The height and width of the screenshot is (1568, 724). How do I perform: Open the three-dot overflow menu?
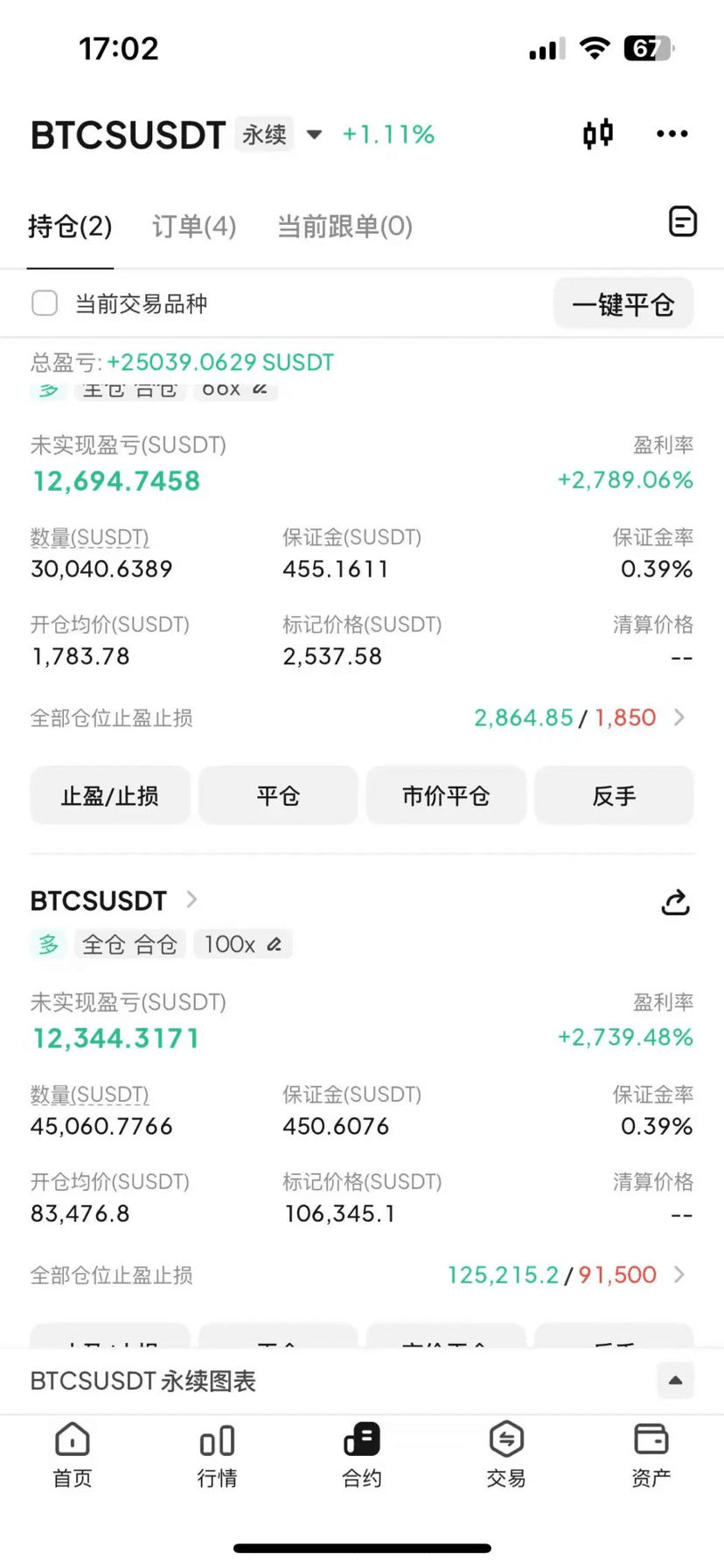[672, 134]
